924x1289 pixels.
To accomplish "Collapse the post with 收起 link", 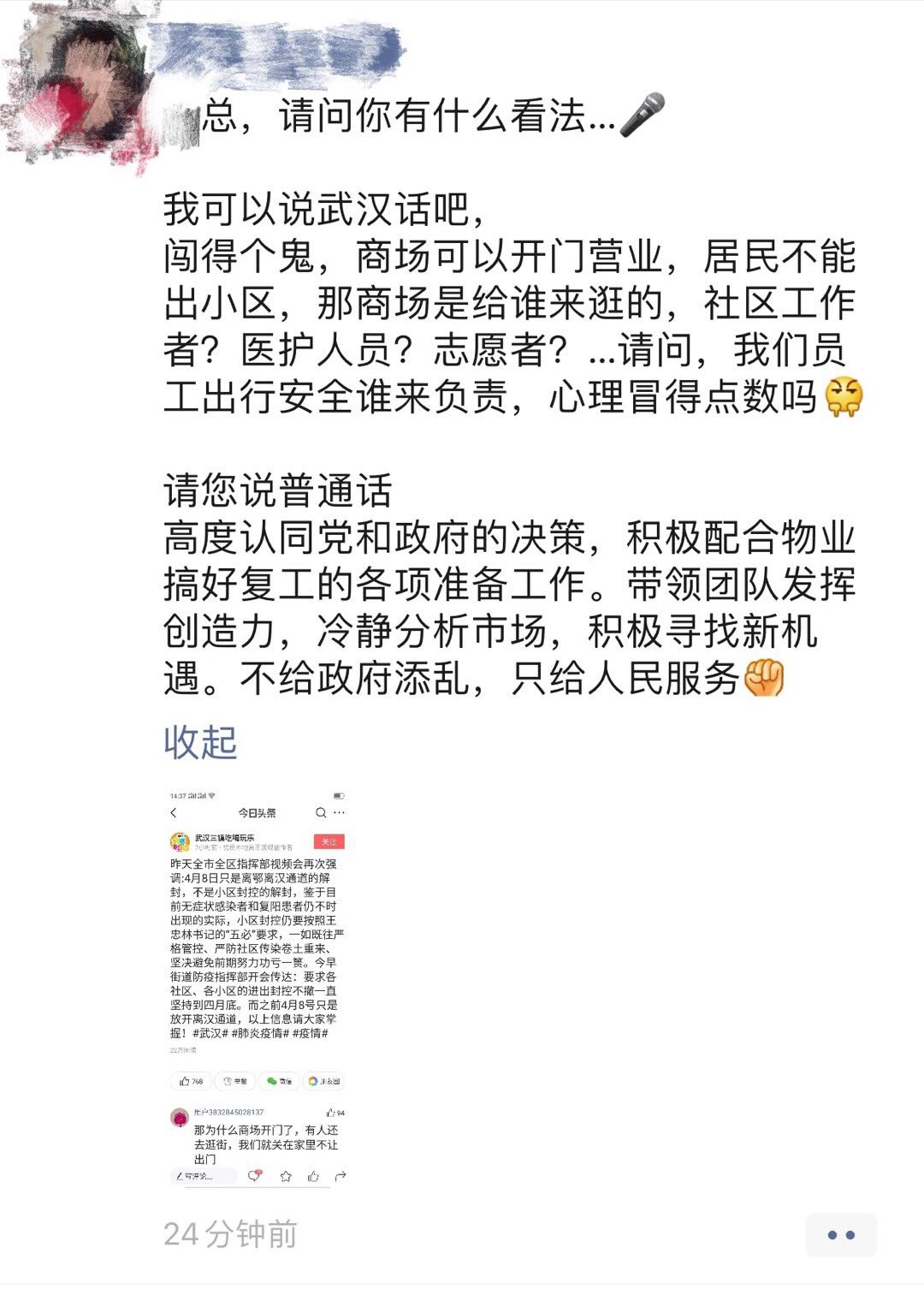I will click(x=200, y=742).
